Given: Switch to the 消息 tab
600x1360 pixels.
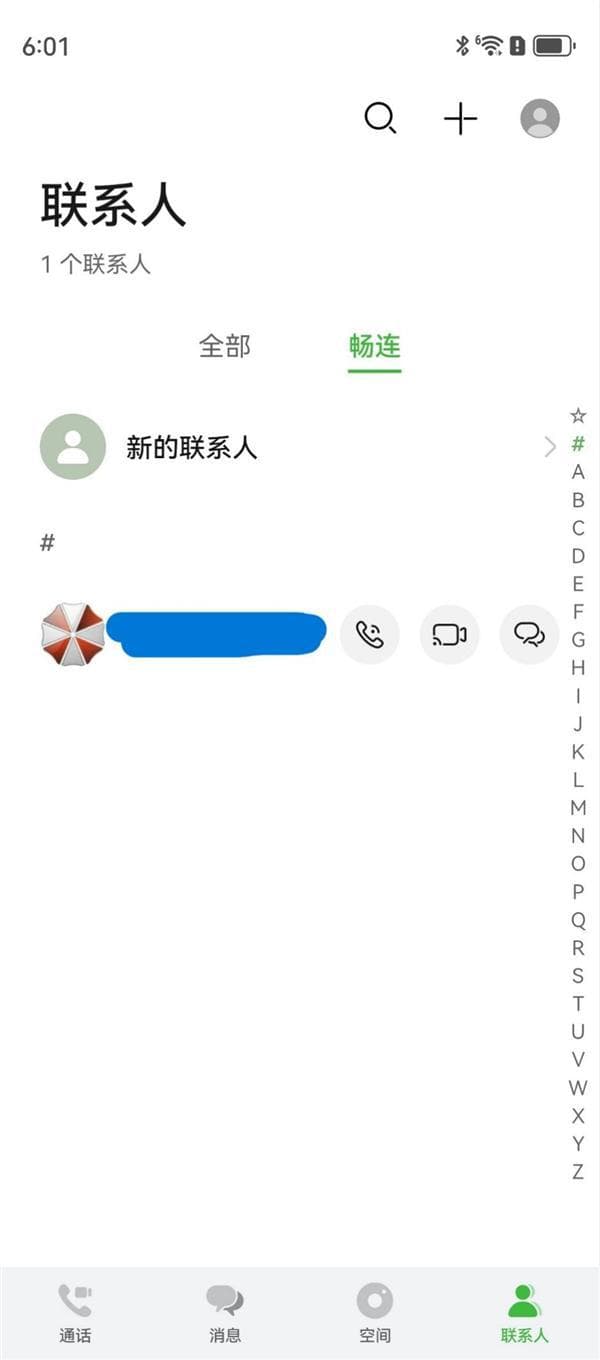Looking at the screenshot, I should coord(225,1313).
